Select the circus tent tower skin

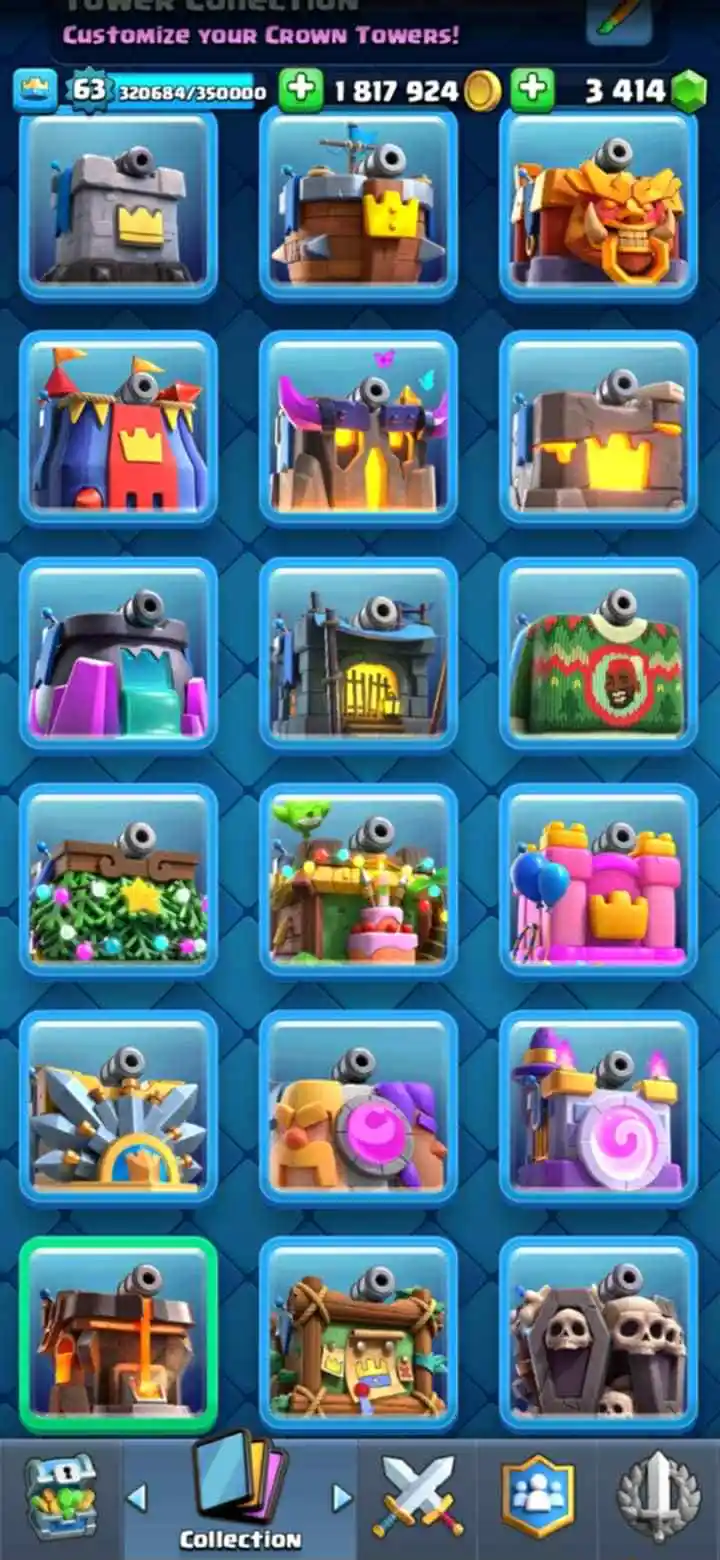point(118,429)
